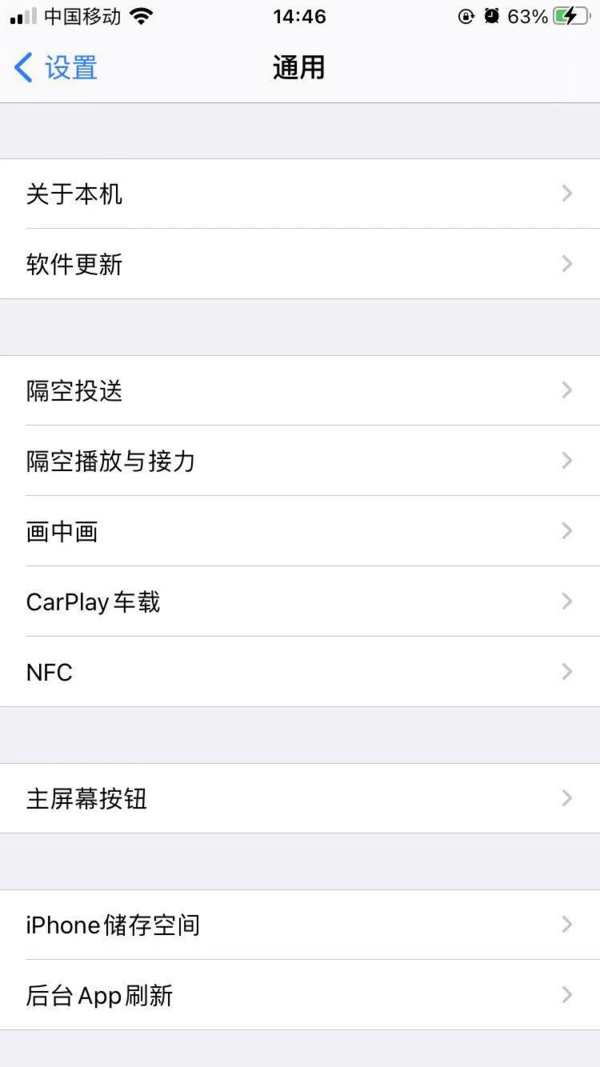
Task: Open 画中画 settings
Action: pyautogui.click(x=300, y=531)
